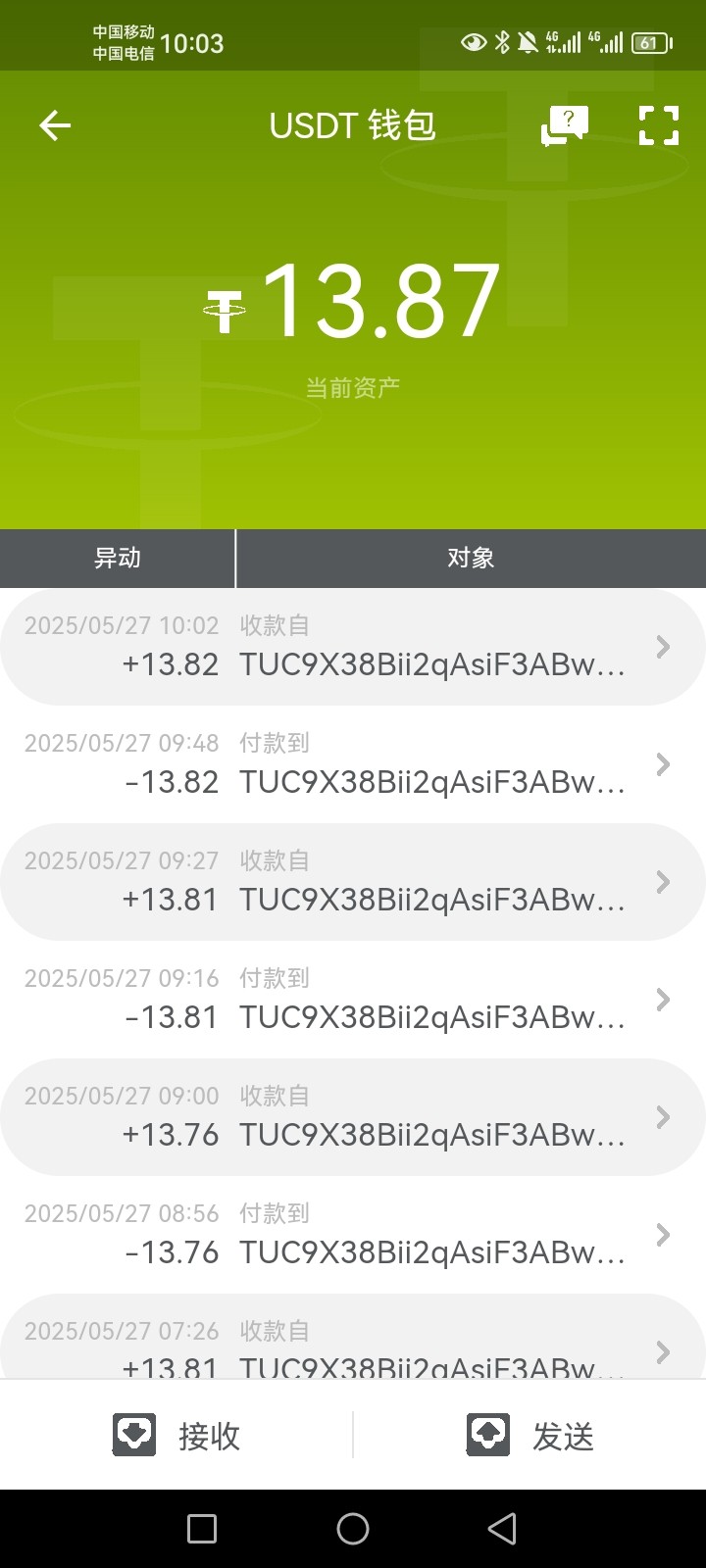
Task: Go to the system home screen
Action: tap(353, 1529)
